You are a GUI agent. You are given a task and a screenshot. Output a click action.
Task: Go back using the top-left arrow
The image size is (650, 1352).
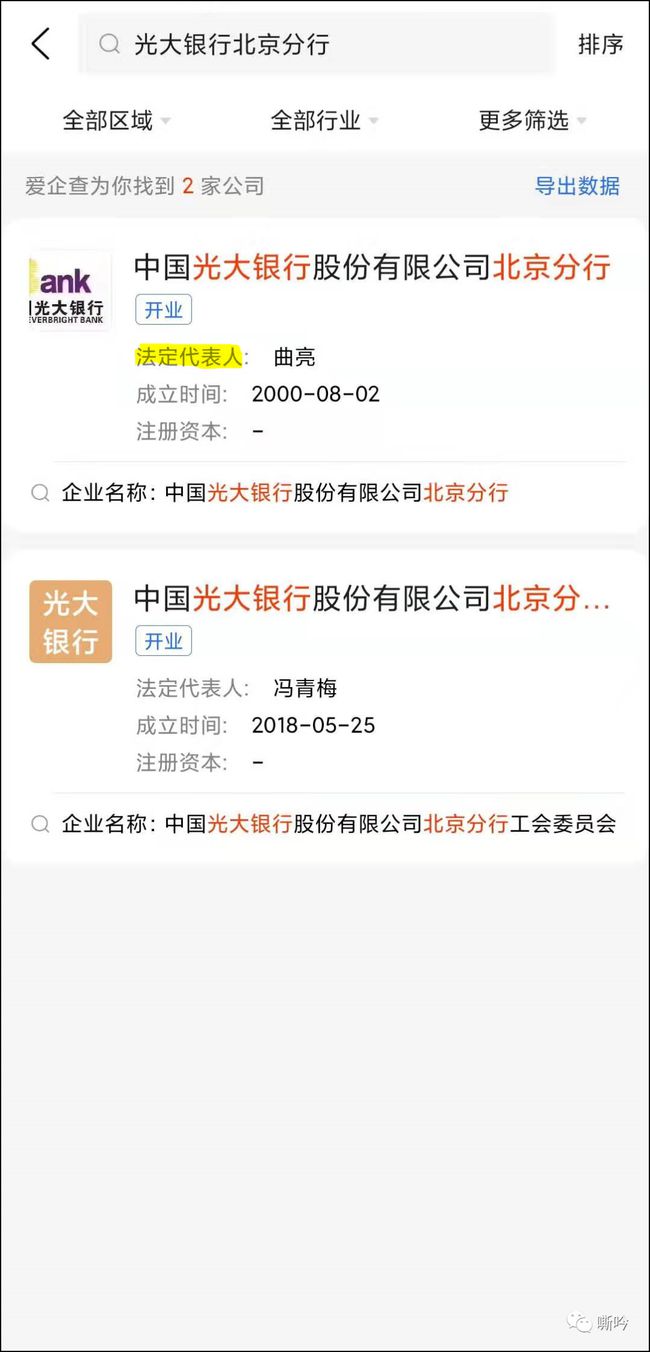pos(40,44)
